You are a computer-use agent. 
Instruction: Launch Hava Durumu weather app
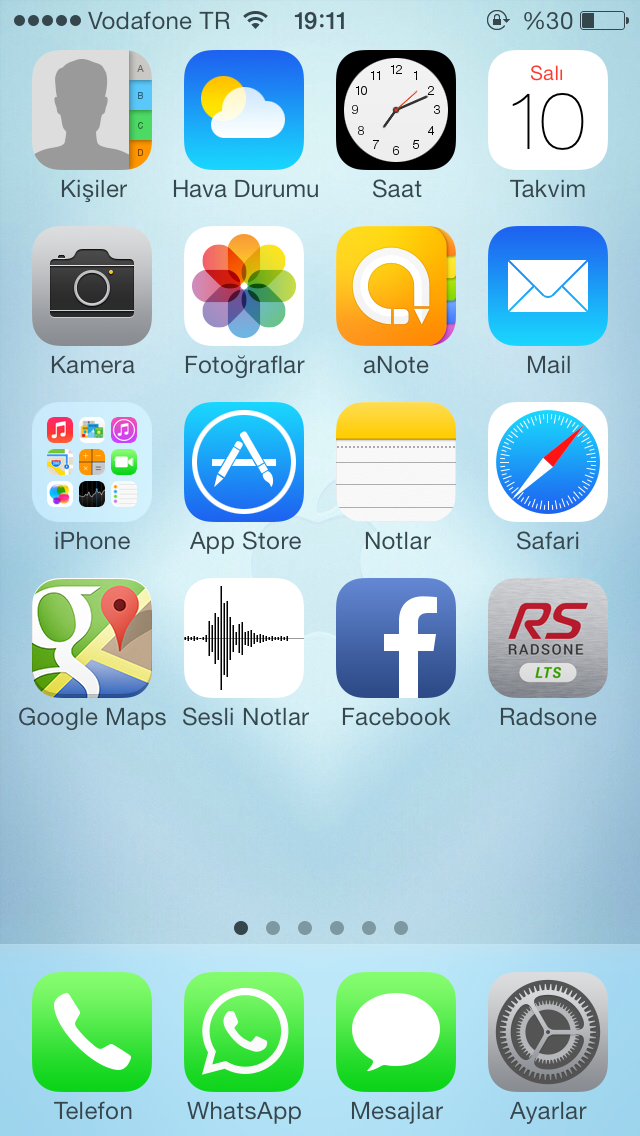click(x=244, y=110)
